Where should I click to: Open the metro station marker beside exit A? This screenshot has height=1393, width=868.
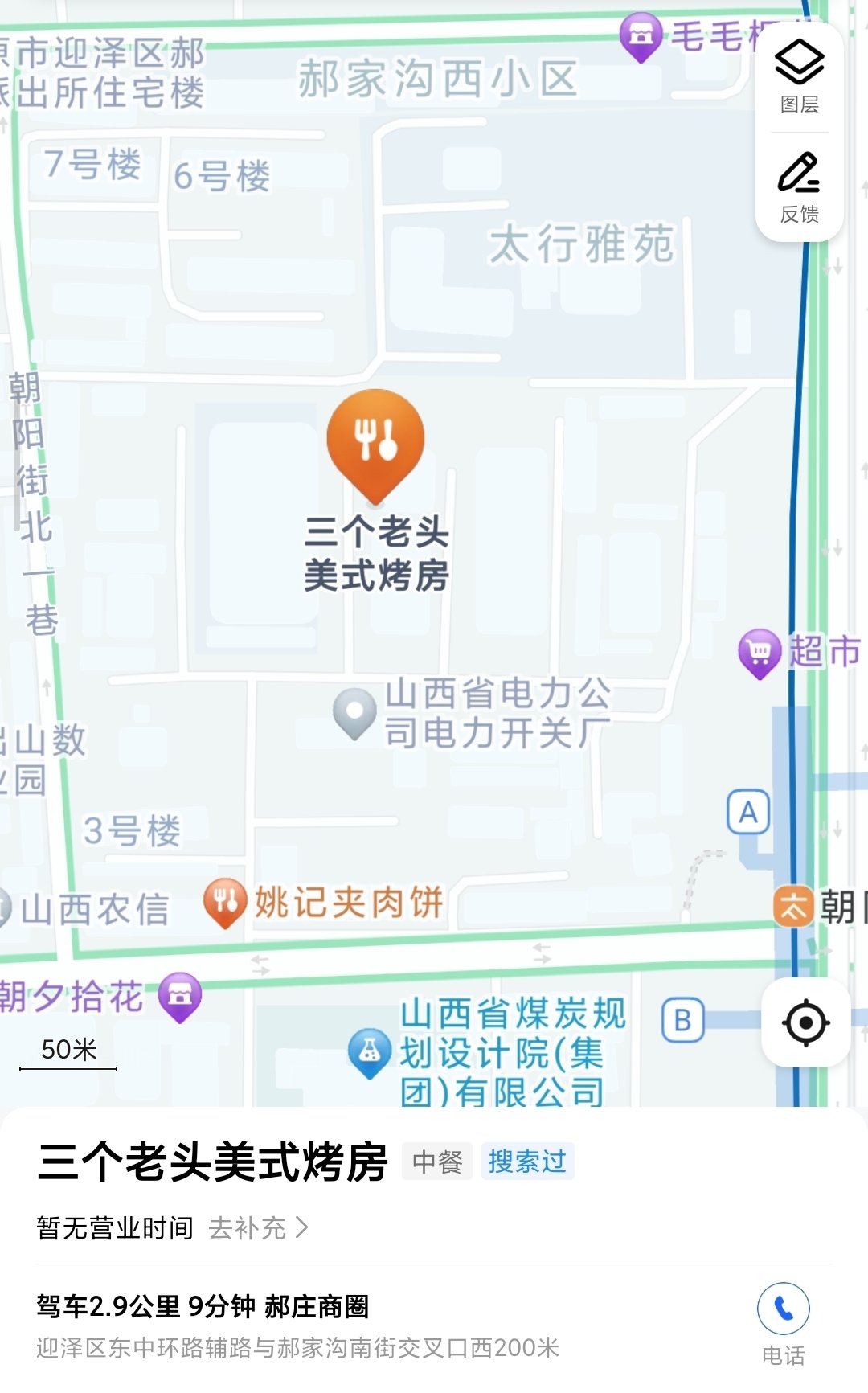pos(793,907)
